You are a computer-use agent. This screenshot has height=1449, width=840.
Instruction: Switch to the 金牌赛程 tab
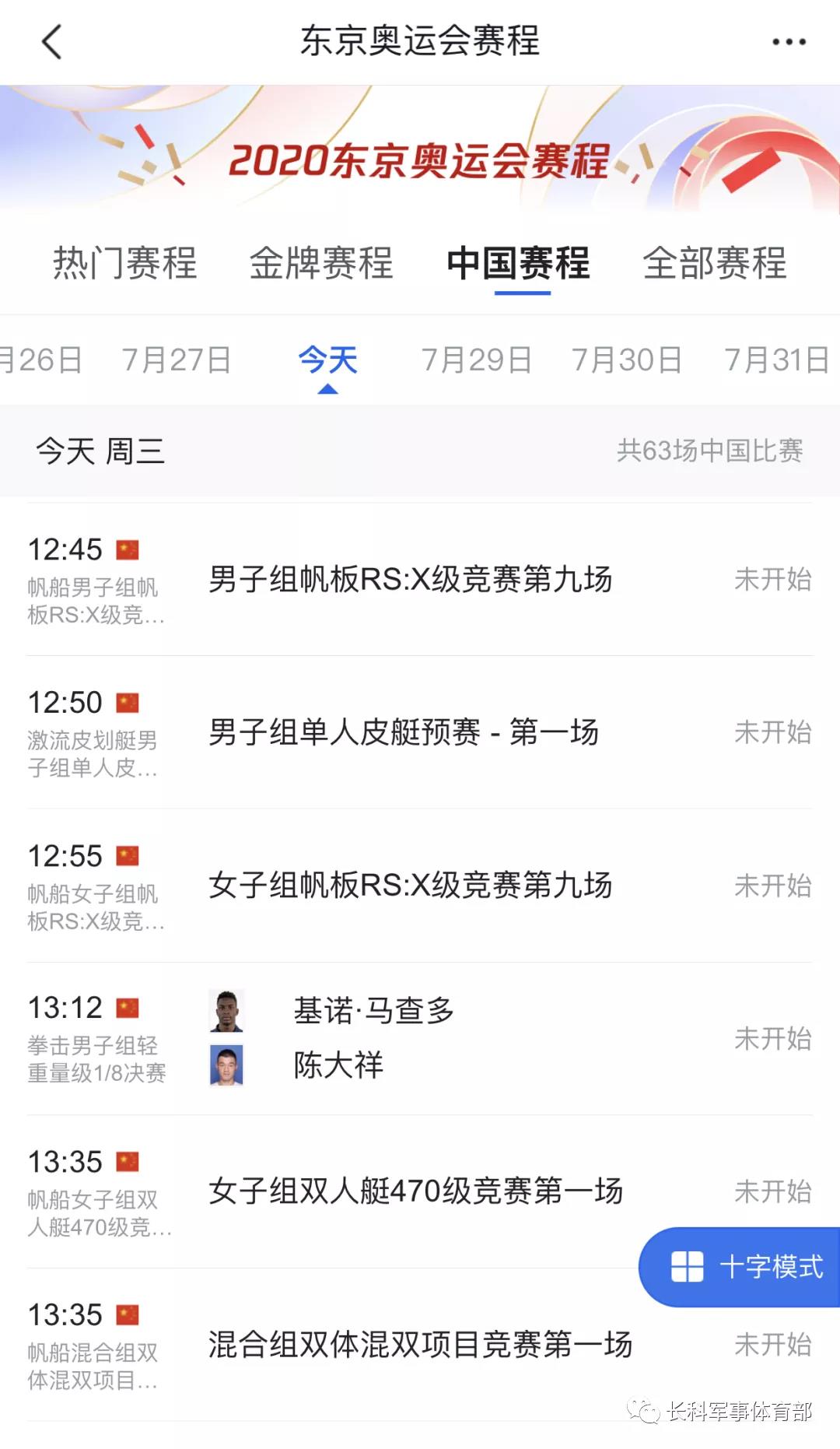321,263
